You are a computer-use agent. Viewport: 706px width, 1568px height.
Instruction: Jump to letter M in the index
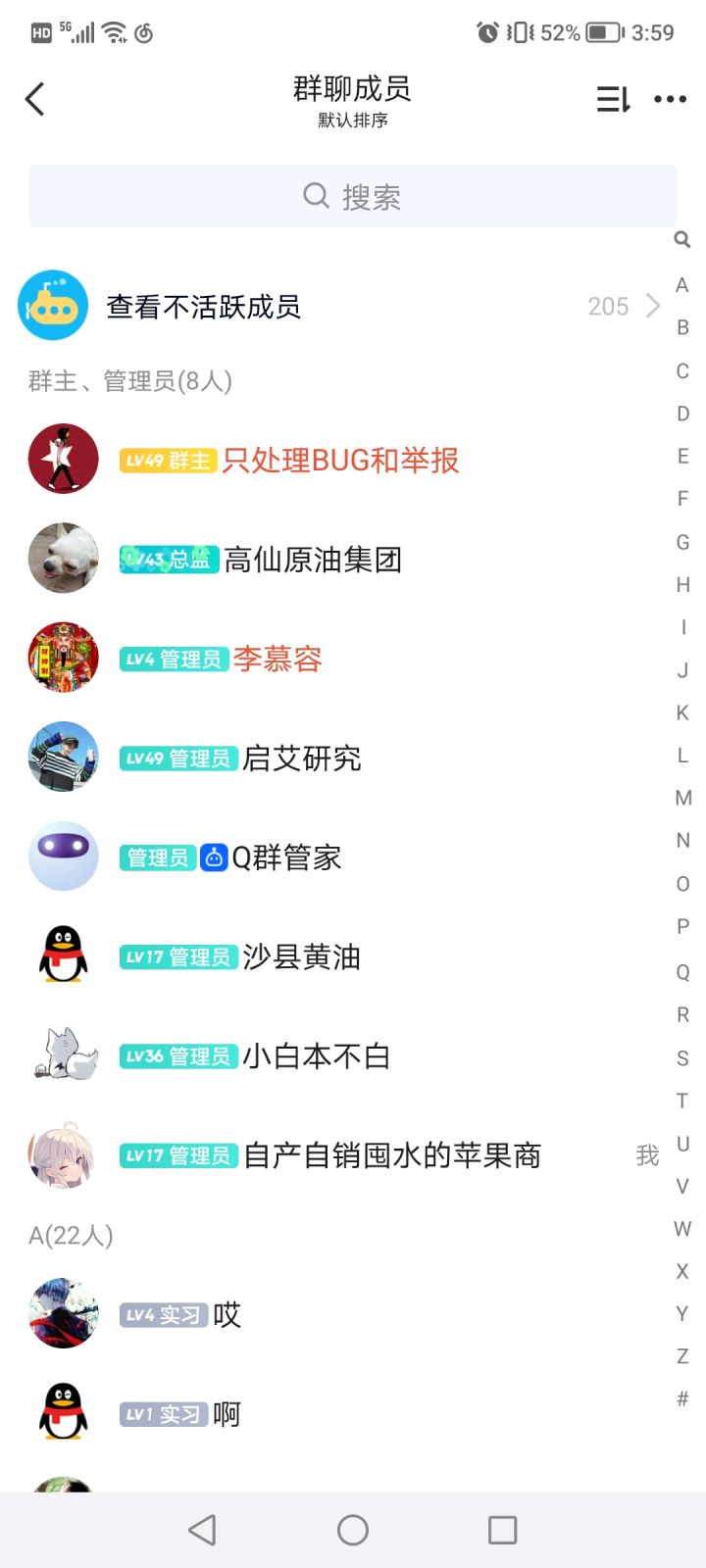click(x=683, y=798)
